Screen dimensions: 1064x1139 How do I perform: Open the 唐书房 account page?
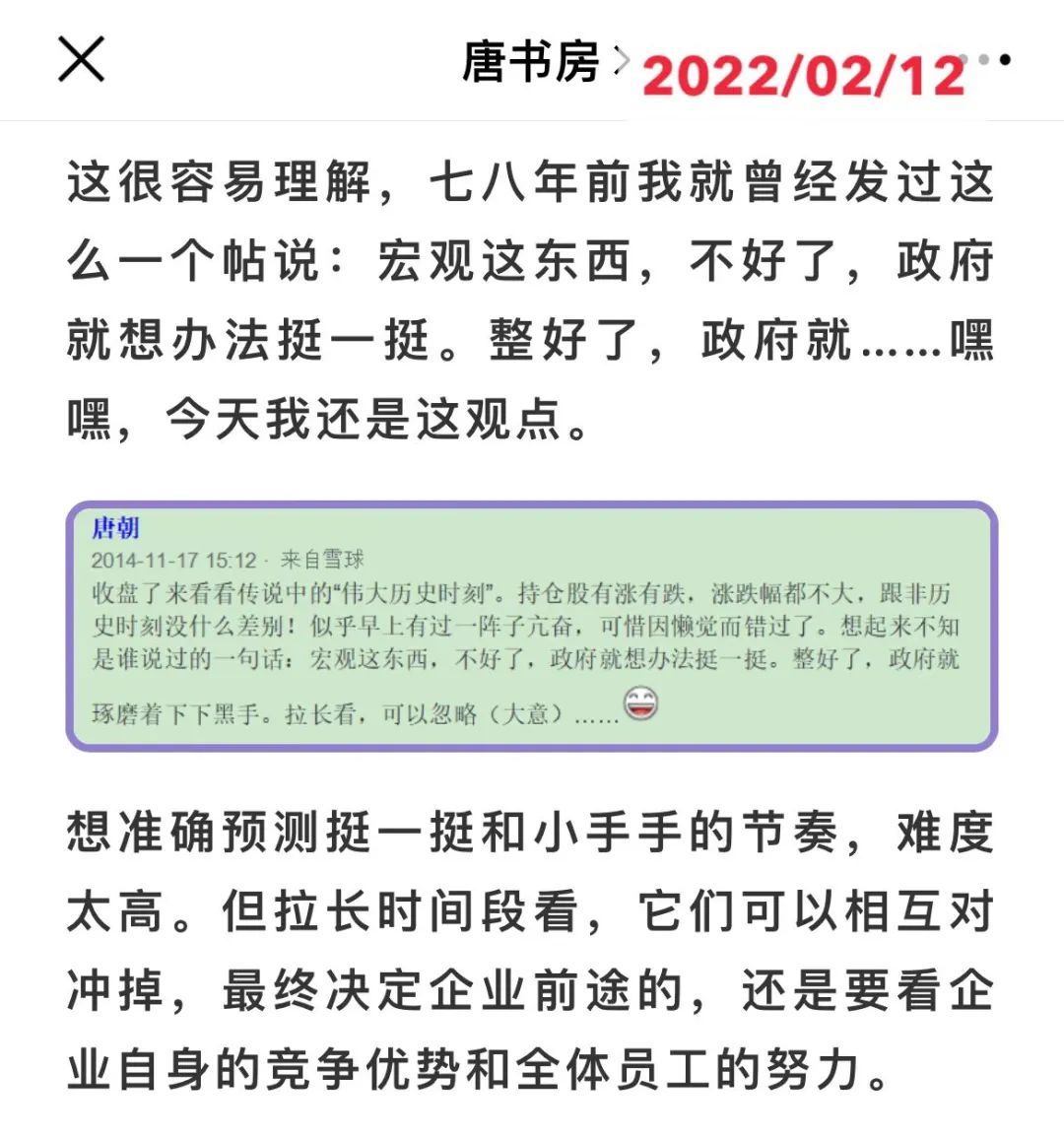point(532,62)
